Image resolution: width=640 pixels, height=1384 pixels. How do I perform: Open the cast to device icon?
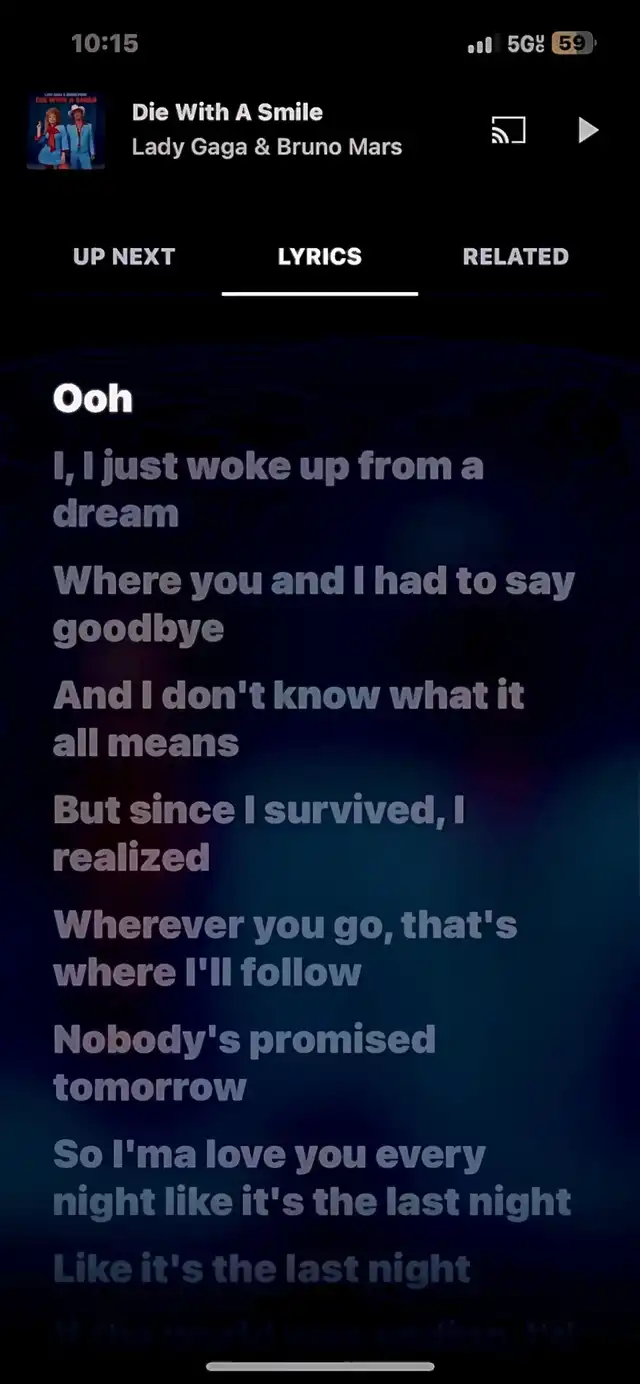click(x=508, y=130)
